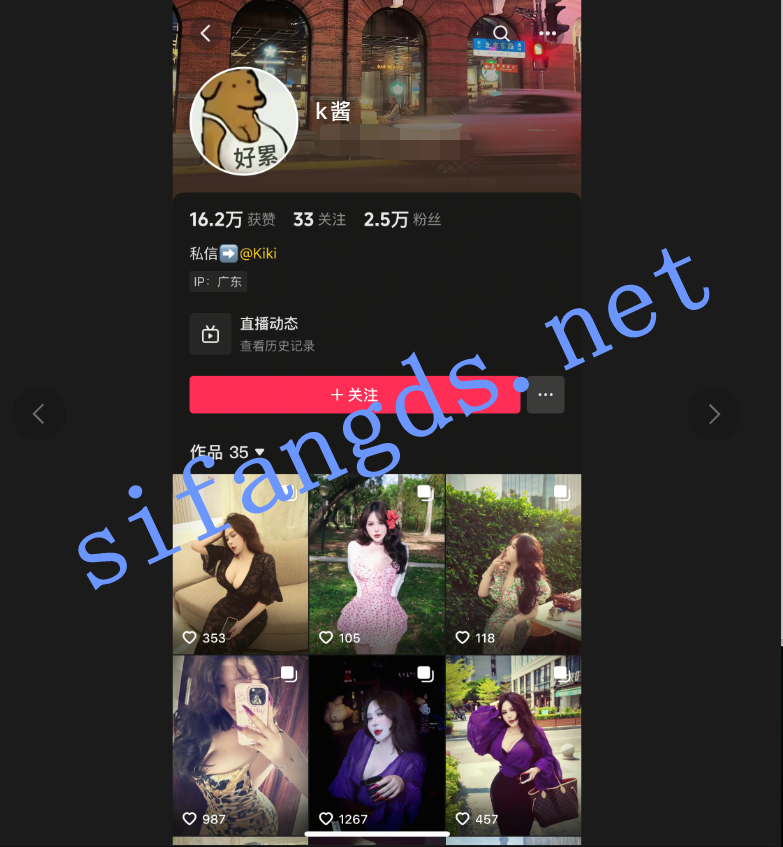Go back from k酱's profile

(x=205, y=33)
